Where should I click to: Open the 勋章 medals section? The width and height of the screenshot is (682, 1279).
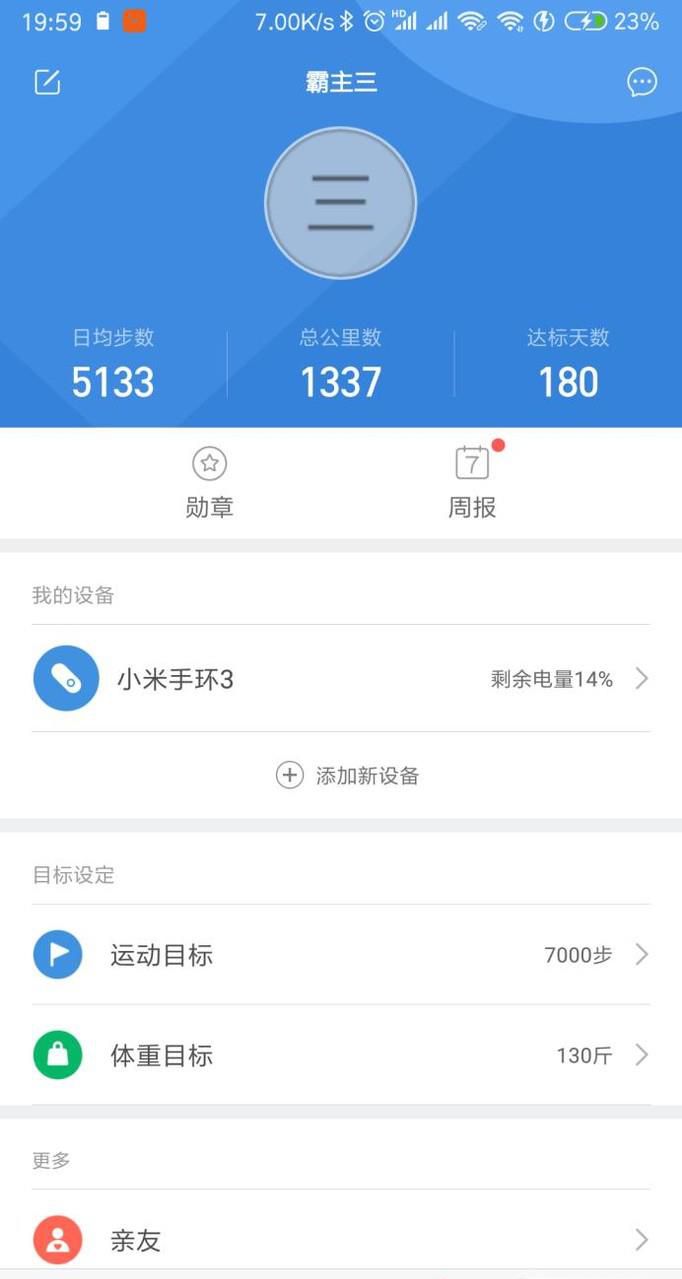tap(209, 483)
